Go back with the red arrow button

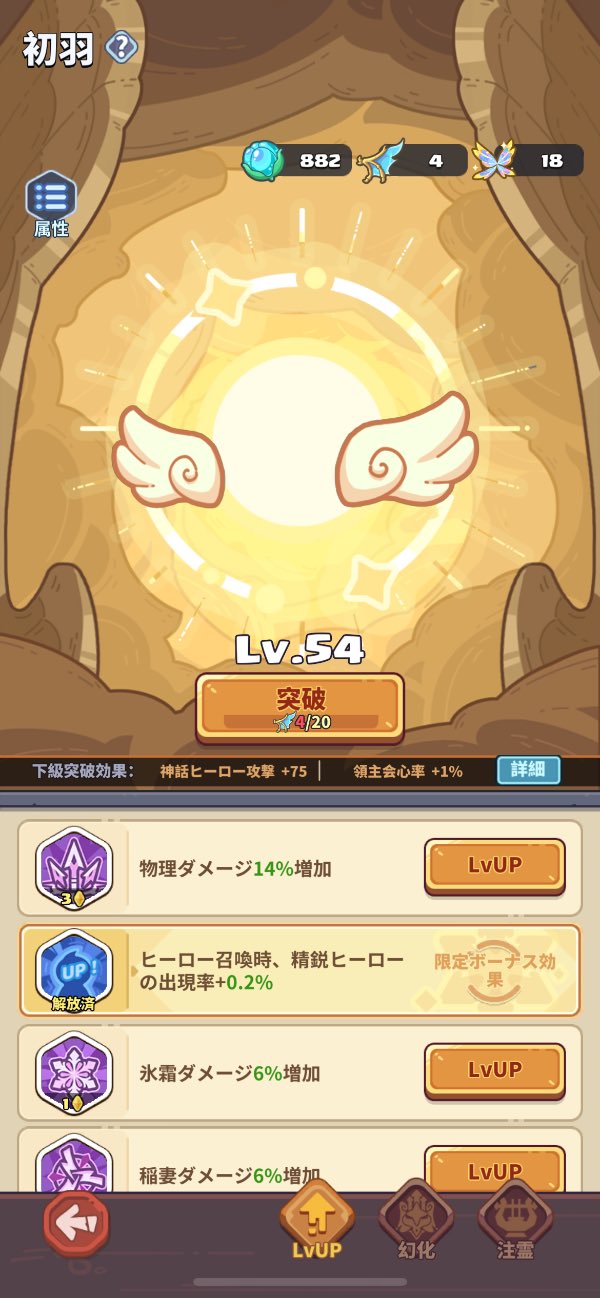click(76, 1224)
